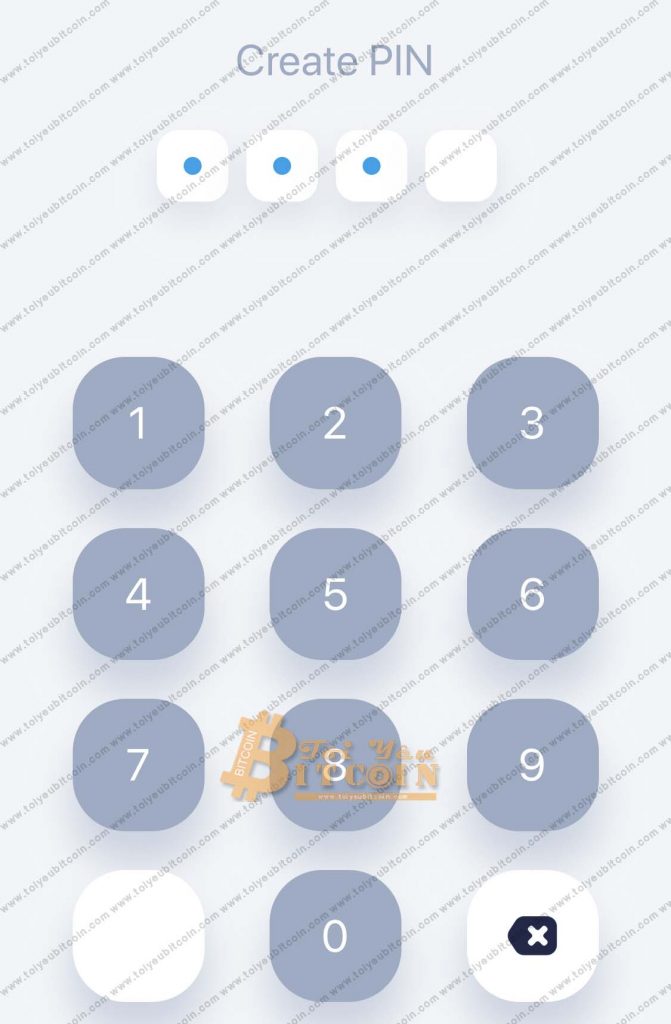Tap the 5 key
The width and height of the screenshot is (671, 1024).
[335, 594]
